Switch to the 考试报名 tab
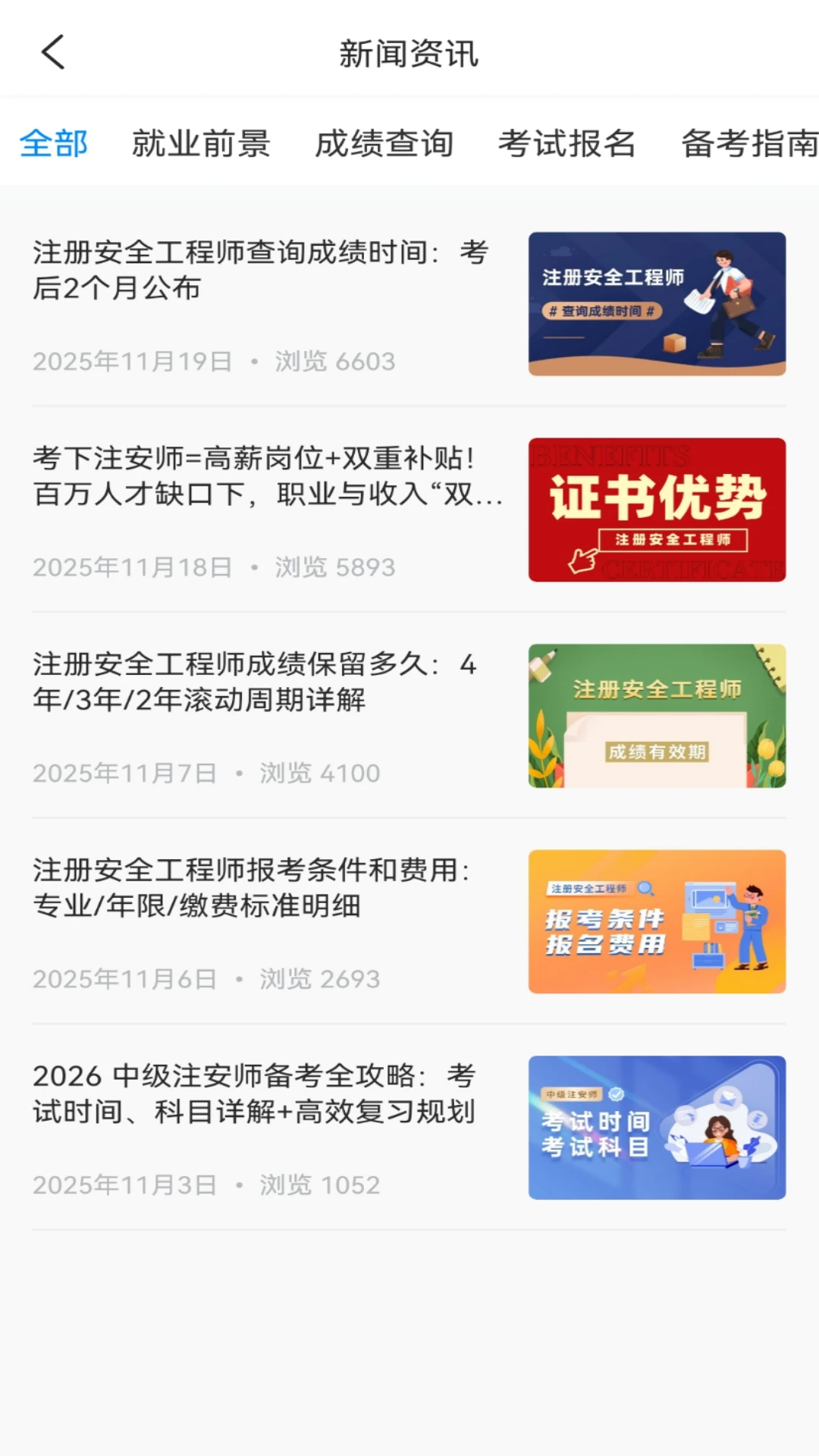Viewport: 819px width, 1456px height. tap(566, 143)
